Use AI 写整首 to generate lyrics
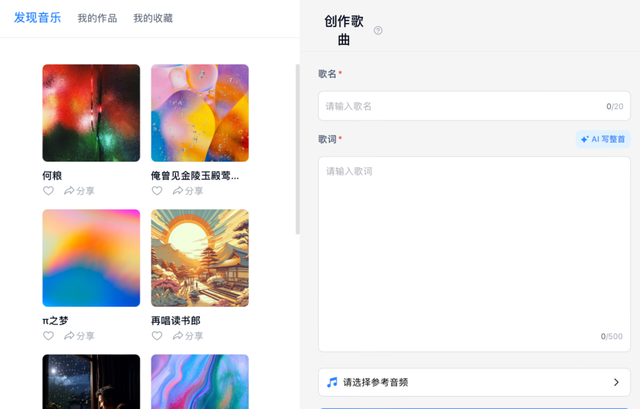 [x=603, y=139]
